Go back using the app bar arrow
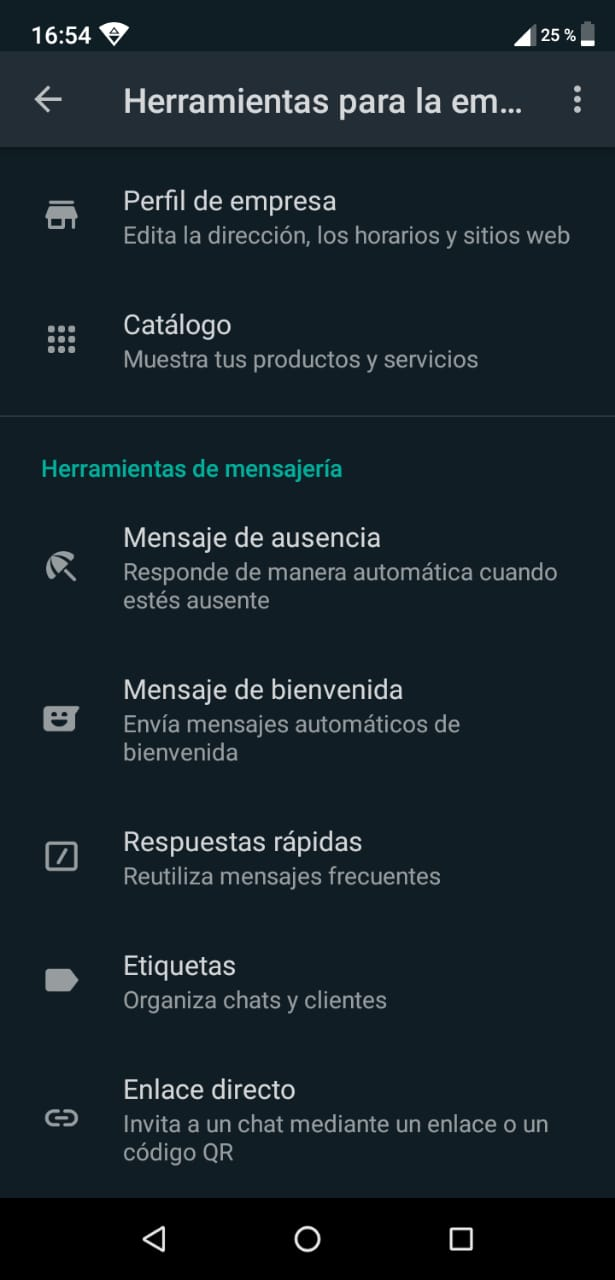Viewport: 615px width, 1280px height. (48, 99)
